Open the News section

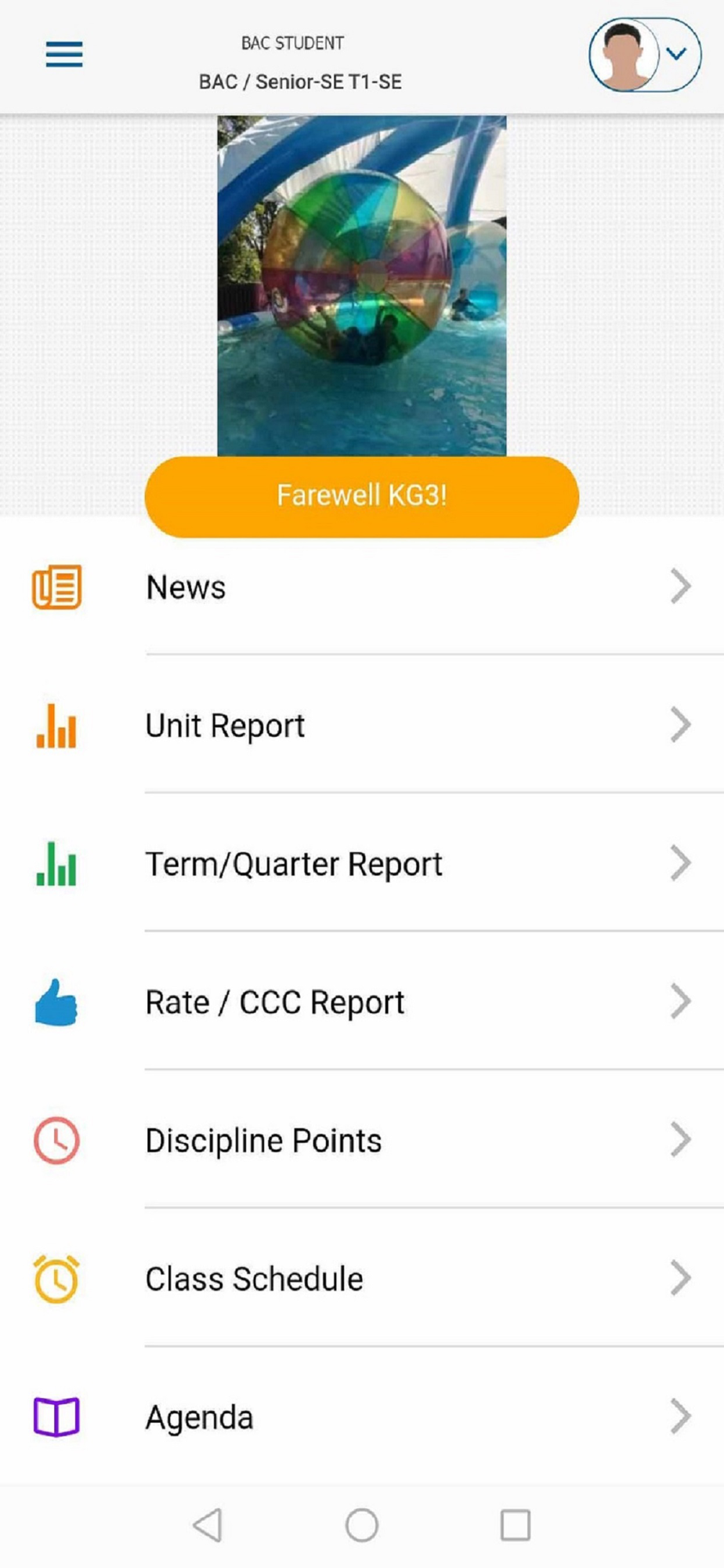pos(362,587)
